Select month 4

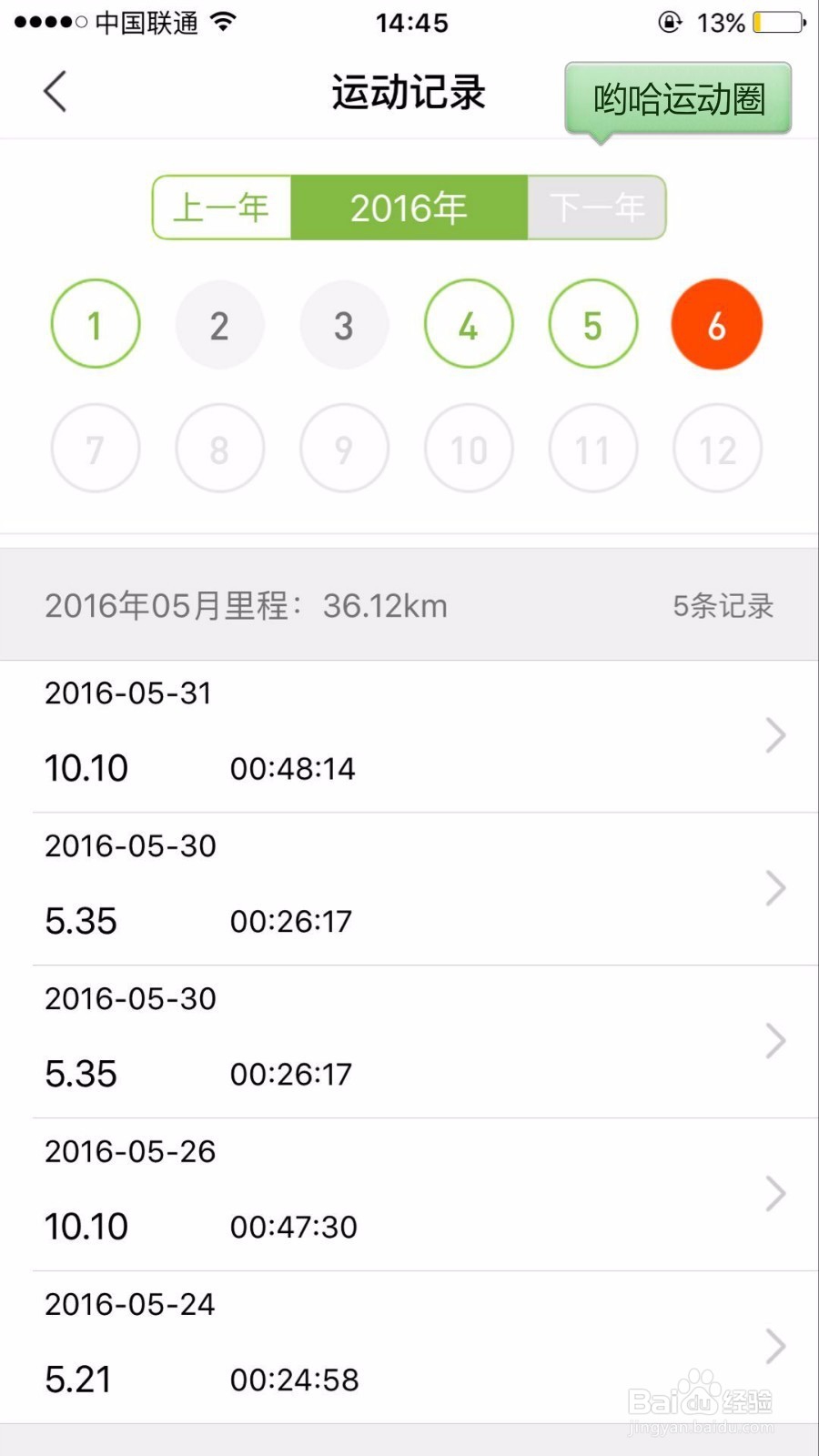click(x=469, y=324)
